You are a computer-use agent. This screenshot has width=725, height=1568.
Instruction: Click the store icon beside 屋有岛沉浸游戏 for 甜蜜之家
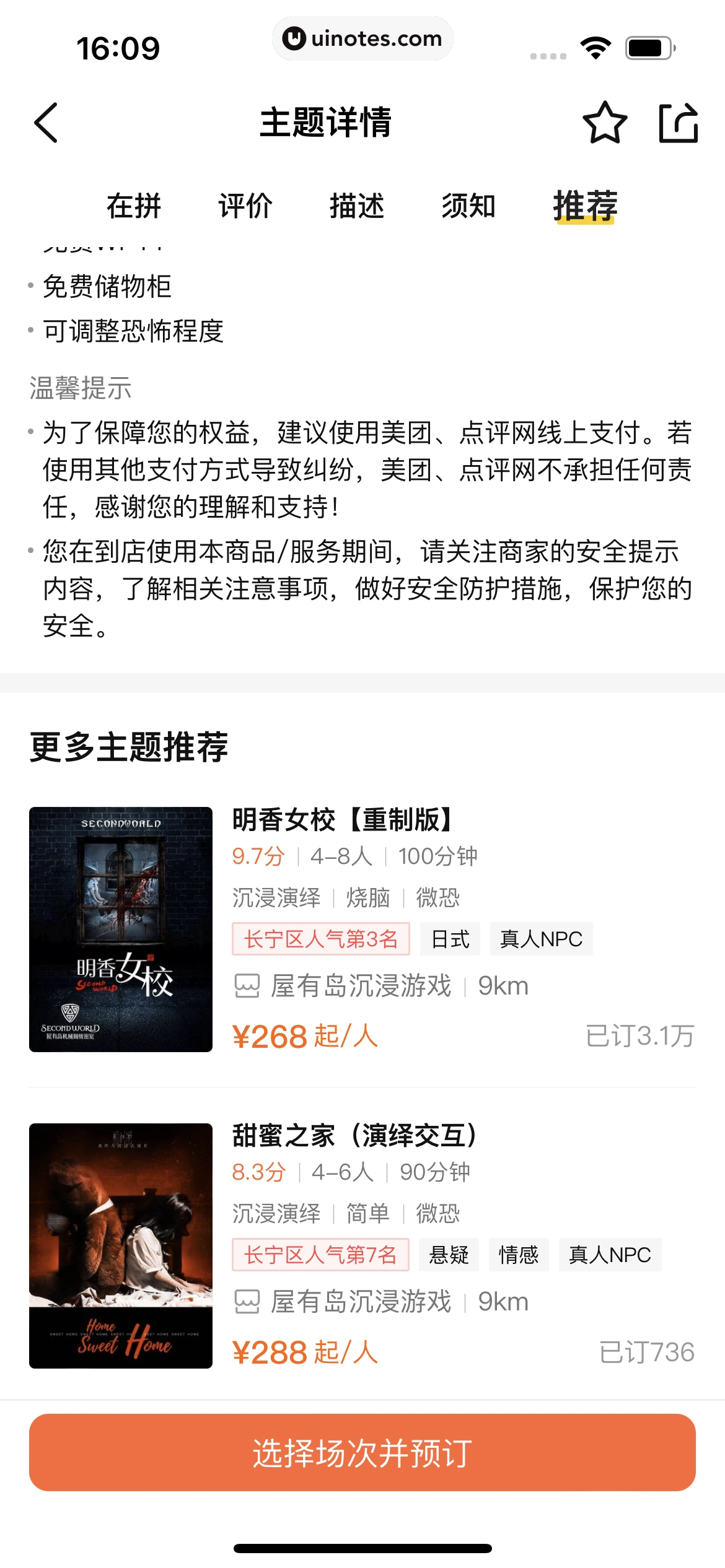click(x=247, y=1302)
